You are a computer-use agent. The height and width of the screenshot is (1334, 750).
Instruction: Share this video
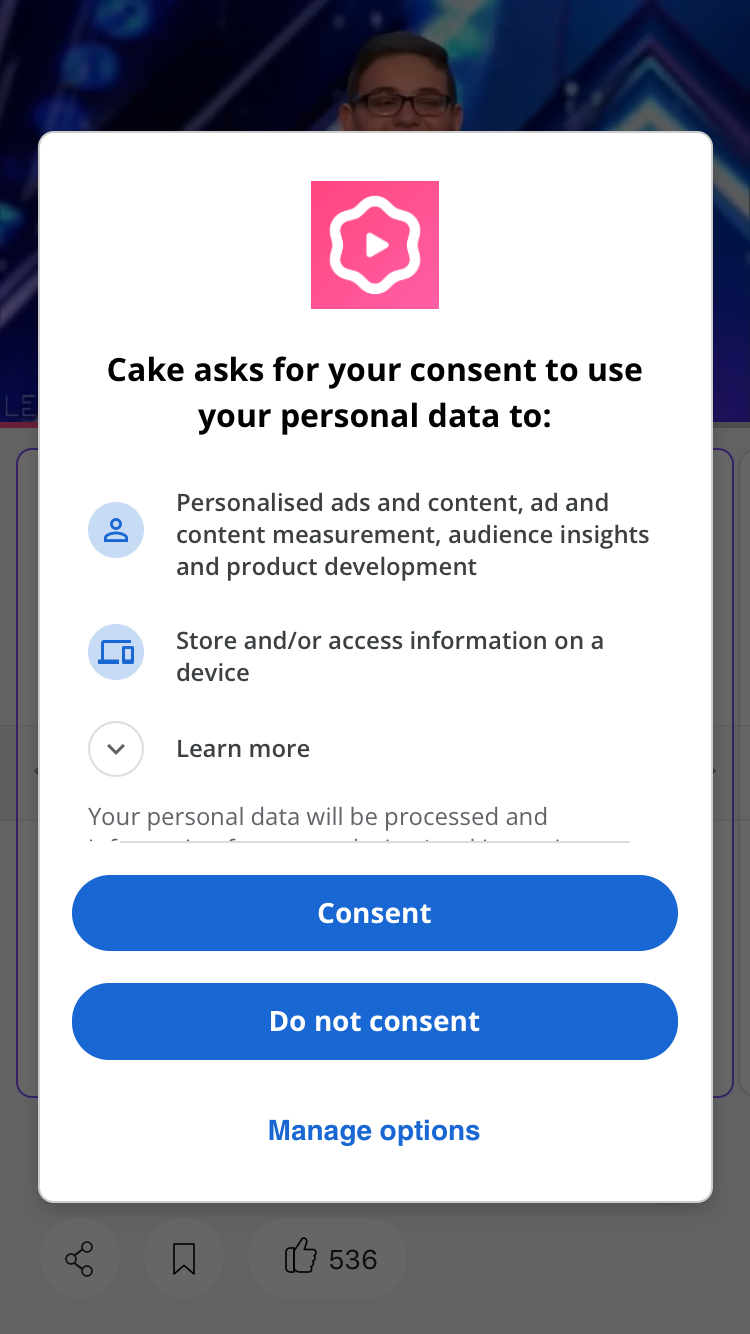(x=79, y=1258)
